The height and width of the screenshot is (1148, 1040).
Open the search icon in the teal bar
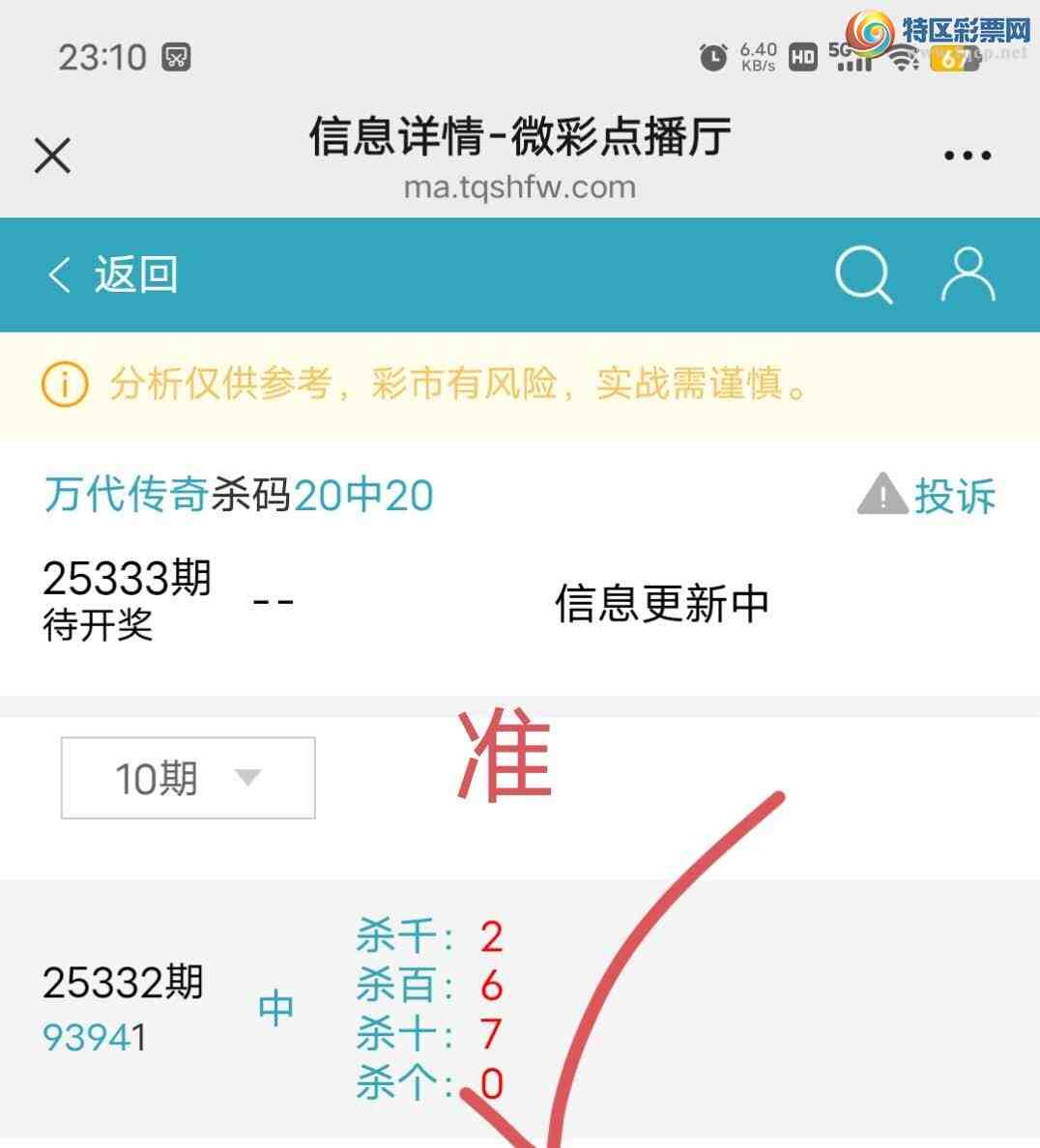(863, 273)
